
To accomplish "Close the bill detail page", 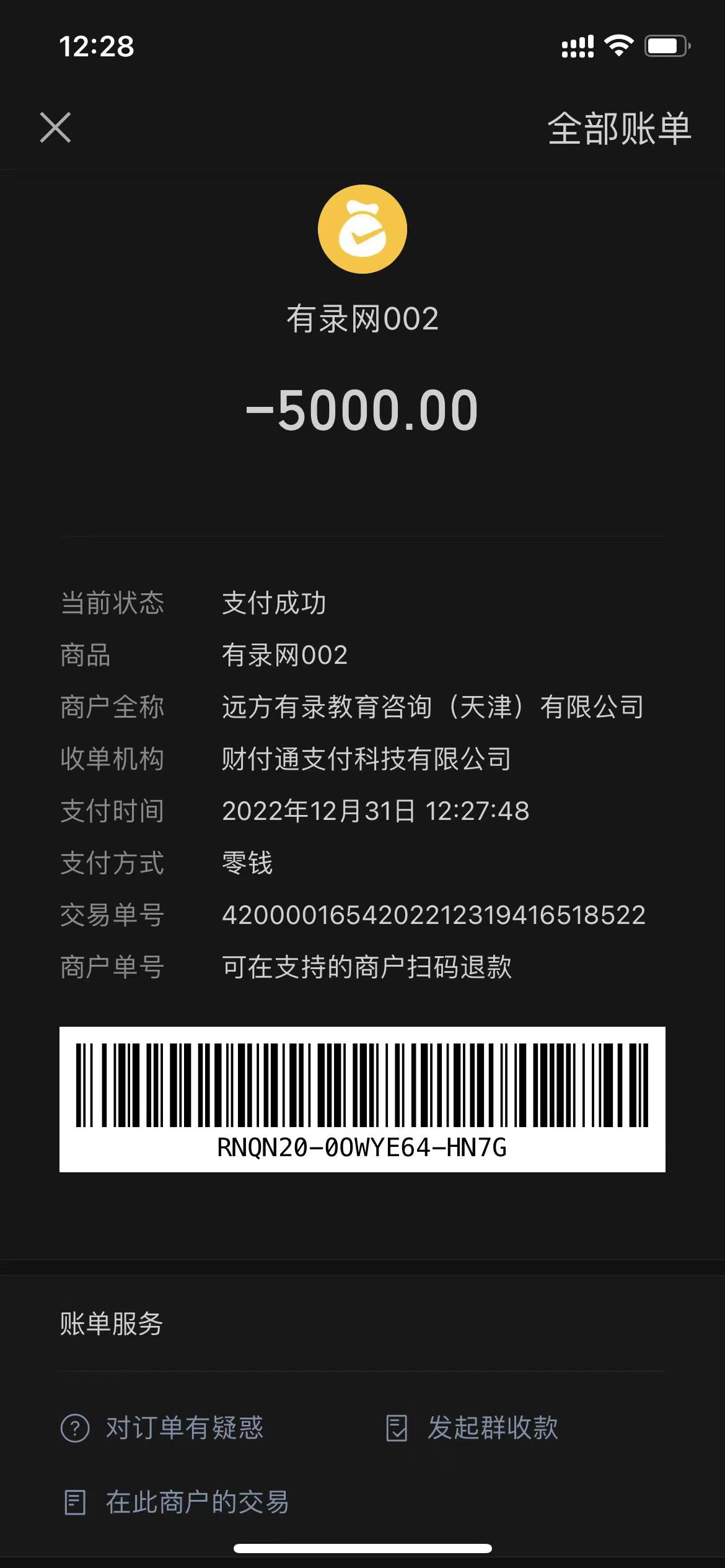I will click(x=55, y=128).
